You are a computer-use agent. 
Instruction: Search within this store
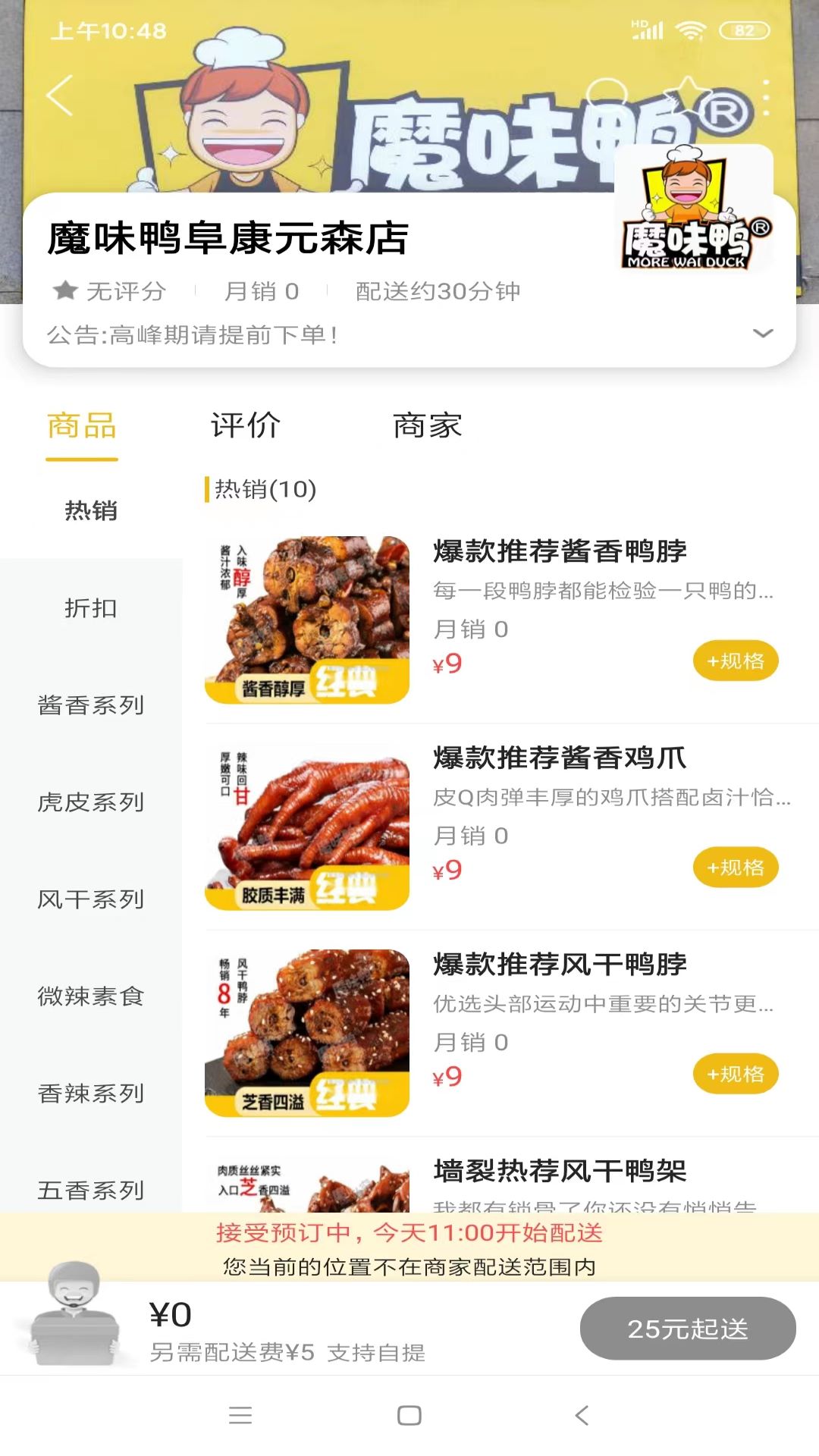click(x=607, y=96)
